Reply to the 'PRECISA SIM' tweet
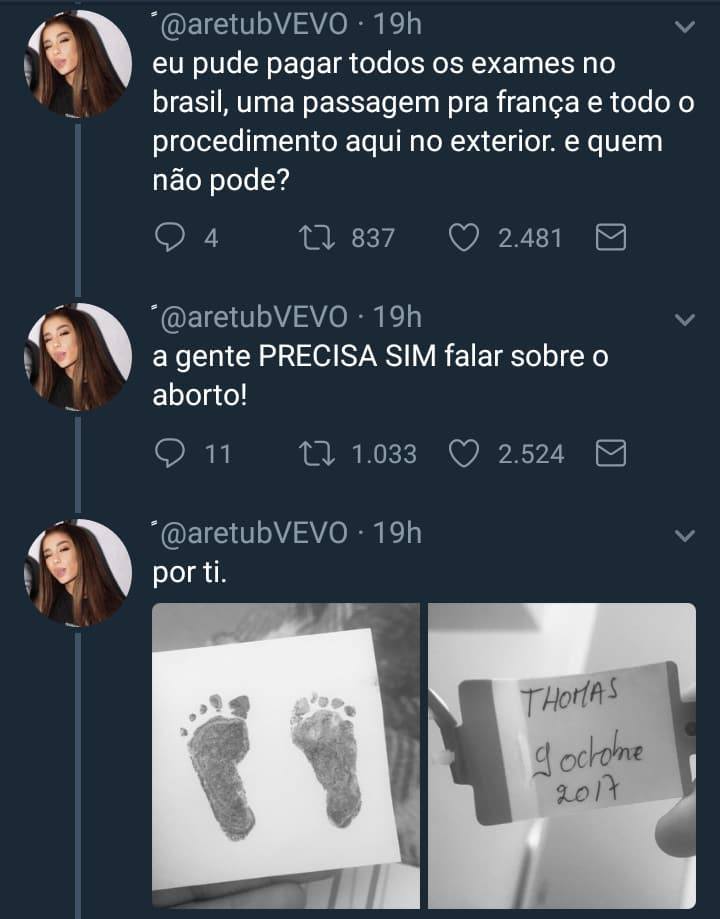The image size is (720, 919). (x=171, y=454)
